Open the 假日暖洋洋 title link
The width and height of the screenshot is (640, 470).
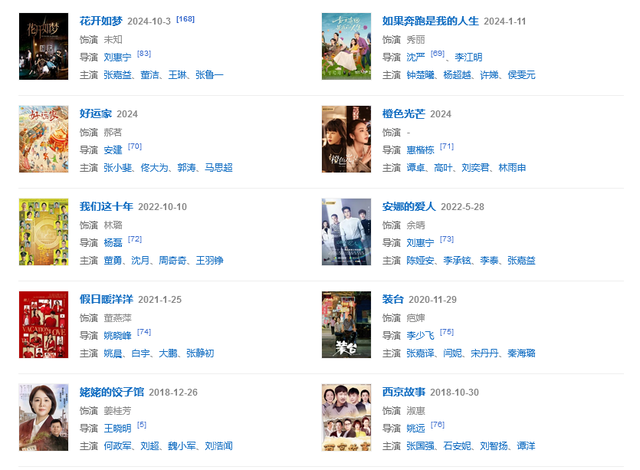[108, 299]
